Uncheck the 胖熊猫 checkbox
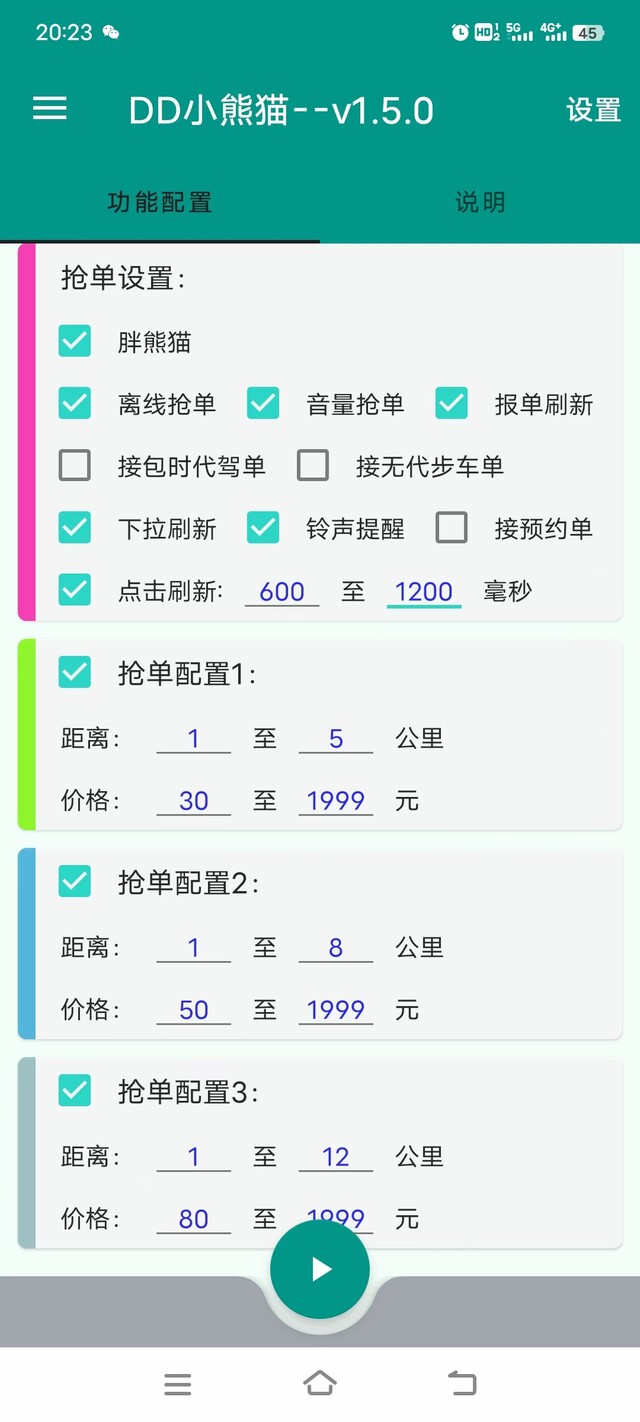This screenshot has height=1422, width=640. coord(75,341)
